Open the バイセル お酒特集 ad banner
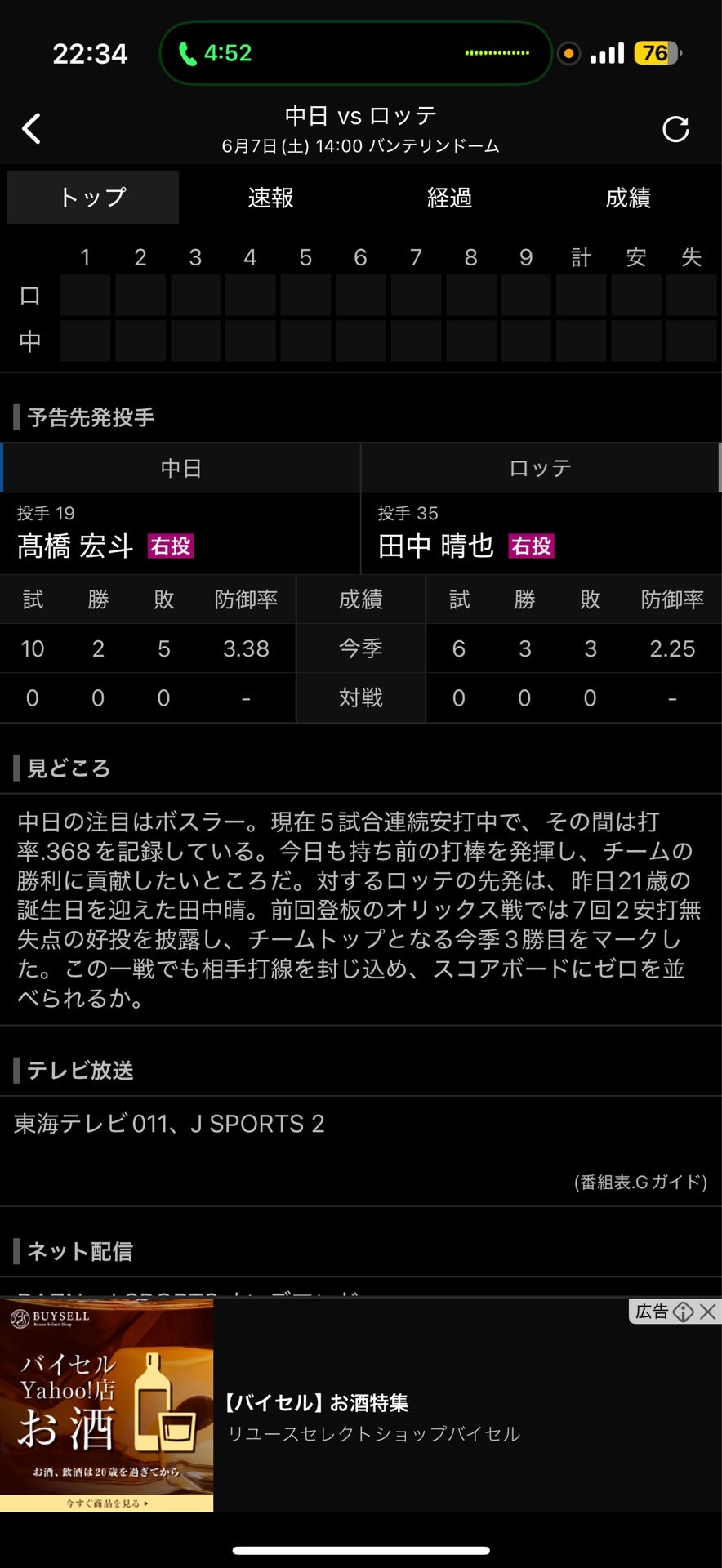The height and width of the screenshot is (1568, 722). coord(359,1417)
